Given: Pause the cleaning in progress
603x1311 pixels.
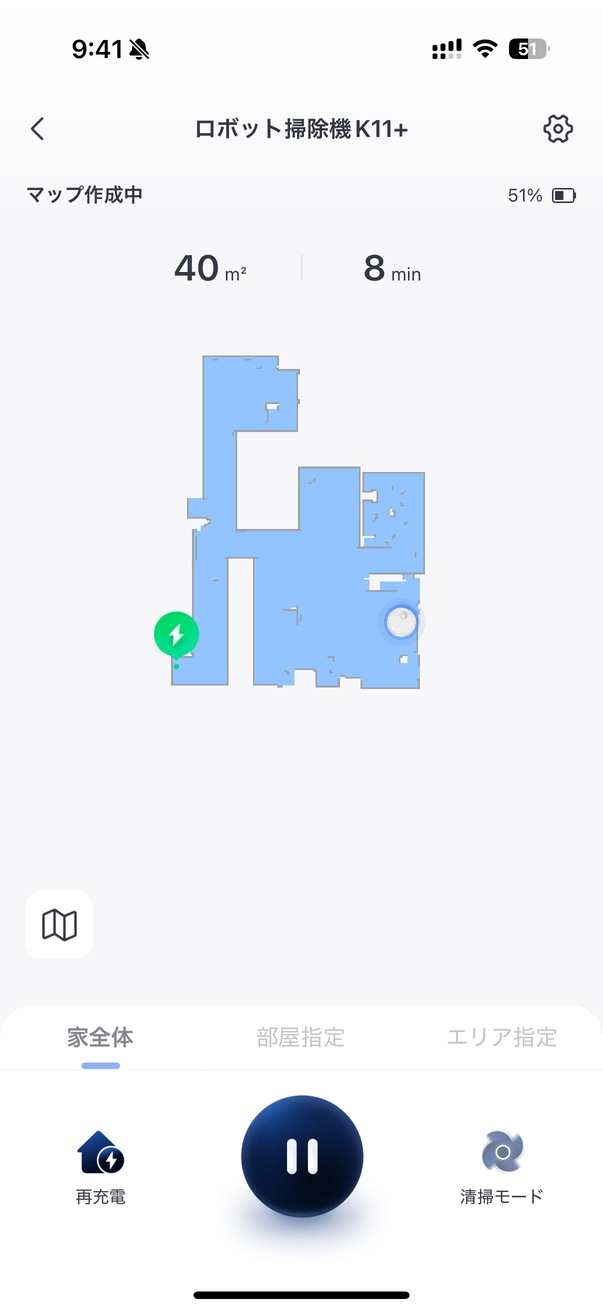Looking at the screenshot, I should pyautogui.click(x=302, y=1156).
